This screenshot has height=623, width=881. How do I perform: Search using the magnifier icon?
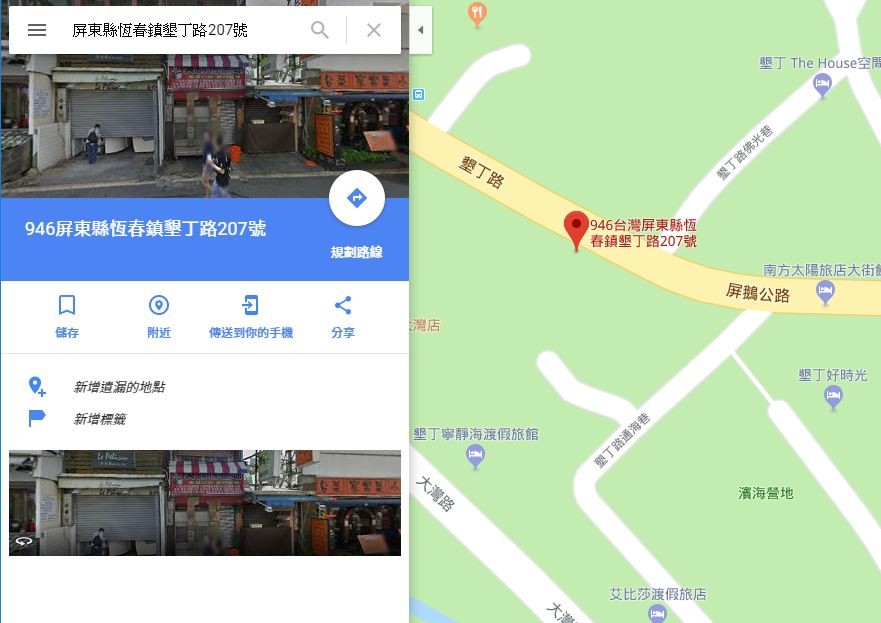(x=320, y=30)
